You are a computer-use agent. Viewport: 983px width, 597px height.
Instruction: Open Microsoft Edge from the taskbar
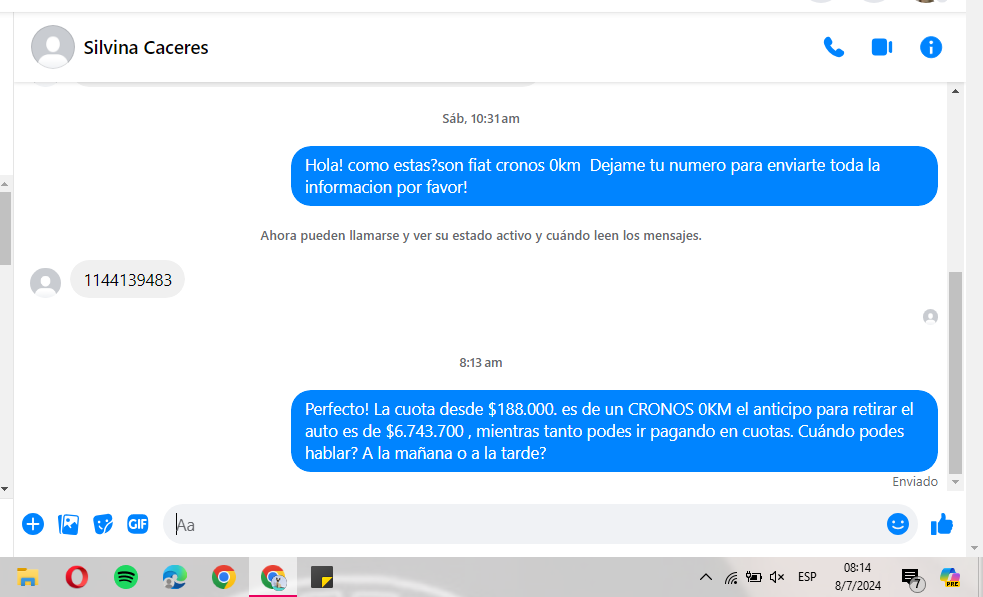pos(175,577)
